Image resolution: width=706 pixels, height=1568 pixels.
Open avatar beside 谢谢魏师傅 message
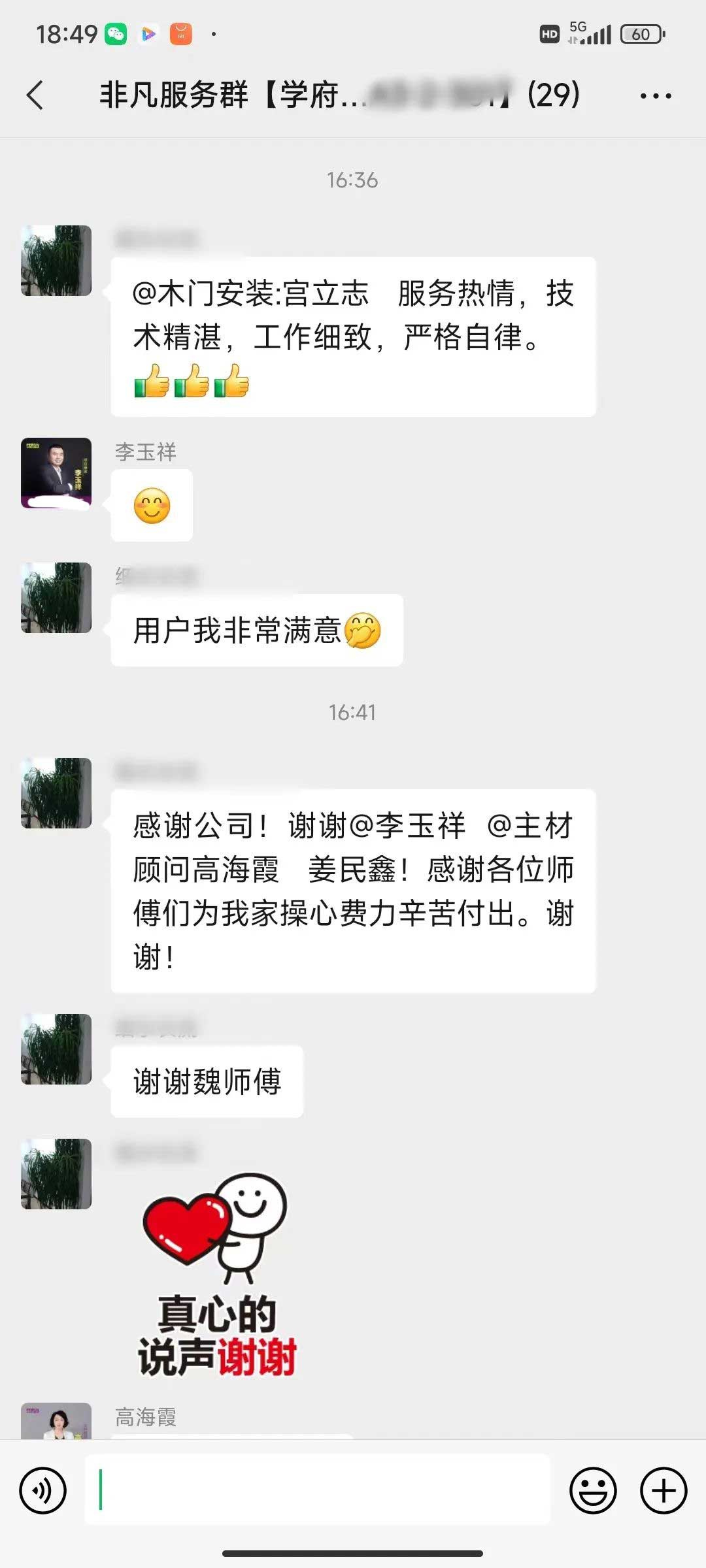[x=56, y=1049]
